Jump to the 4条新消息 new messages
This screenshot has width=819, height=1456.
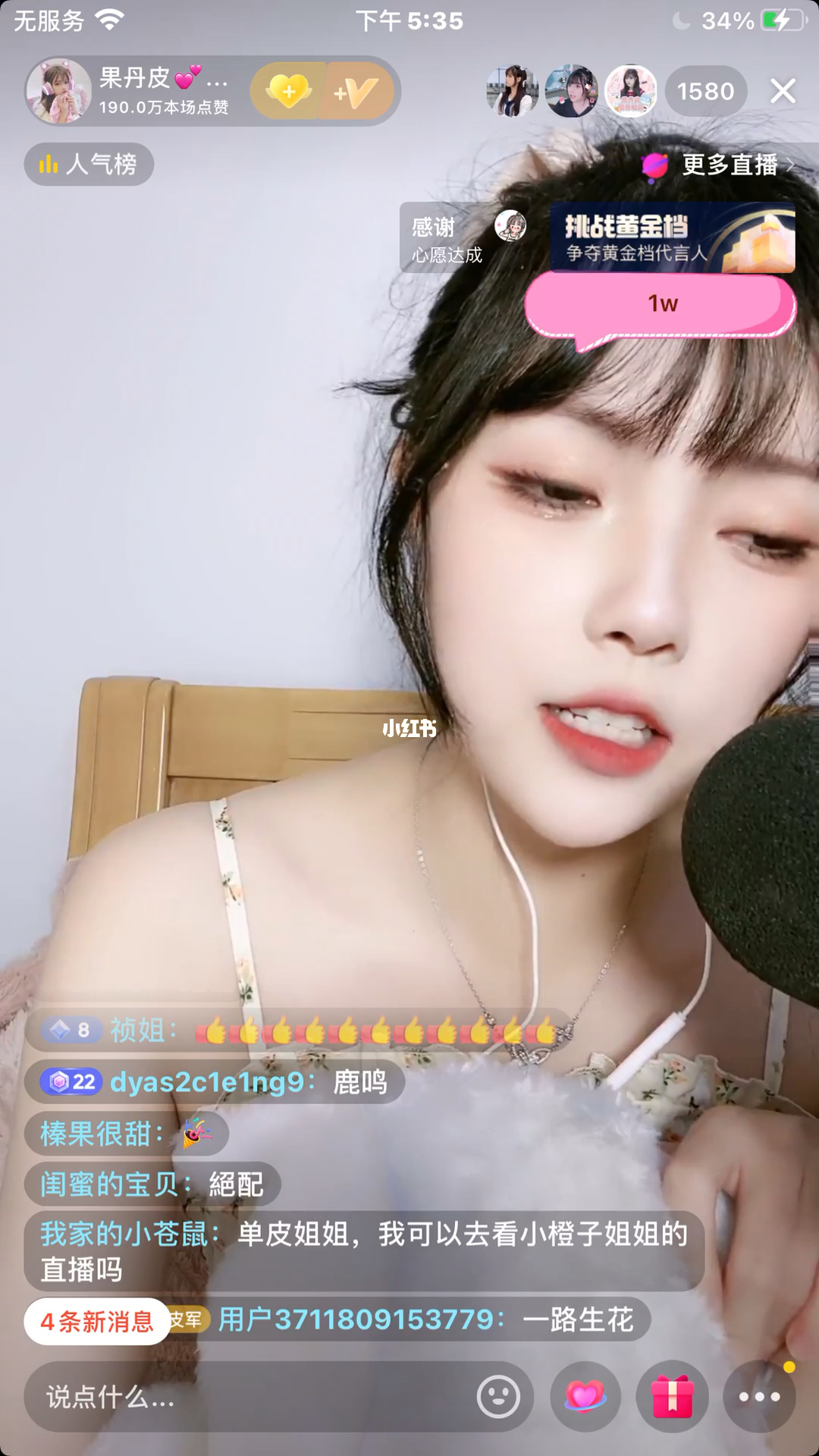[97, 1322]
